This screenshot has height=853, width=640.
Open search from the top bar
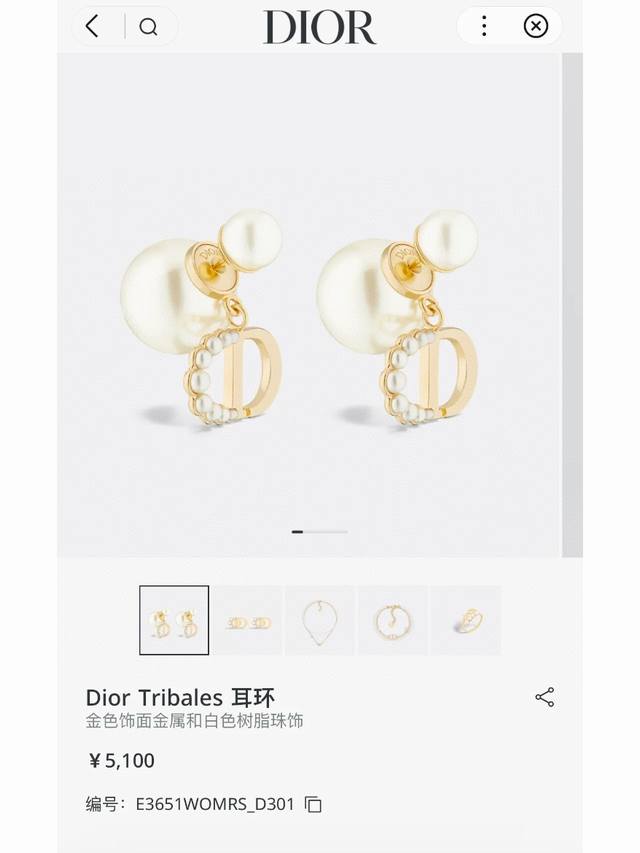pyautogui.click(x=149, y=27)
